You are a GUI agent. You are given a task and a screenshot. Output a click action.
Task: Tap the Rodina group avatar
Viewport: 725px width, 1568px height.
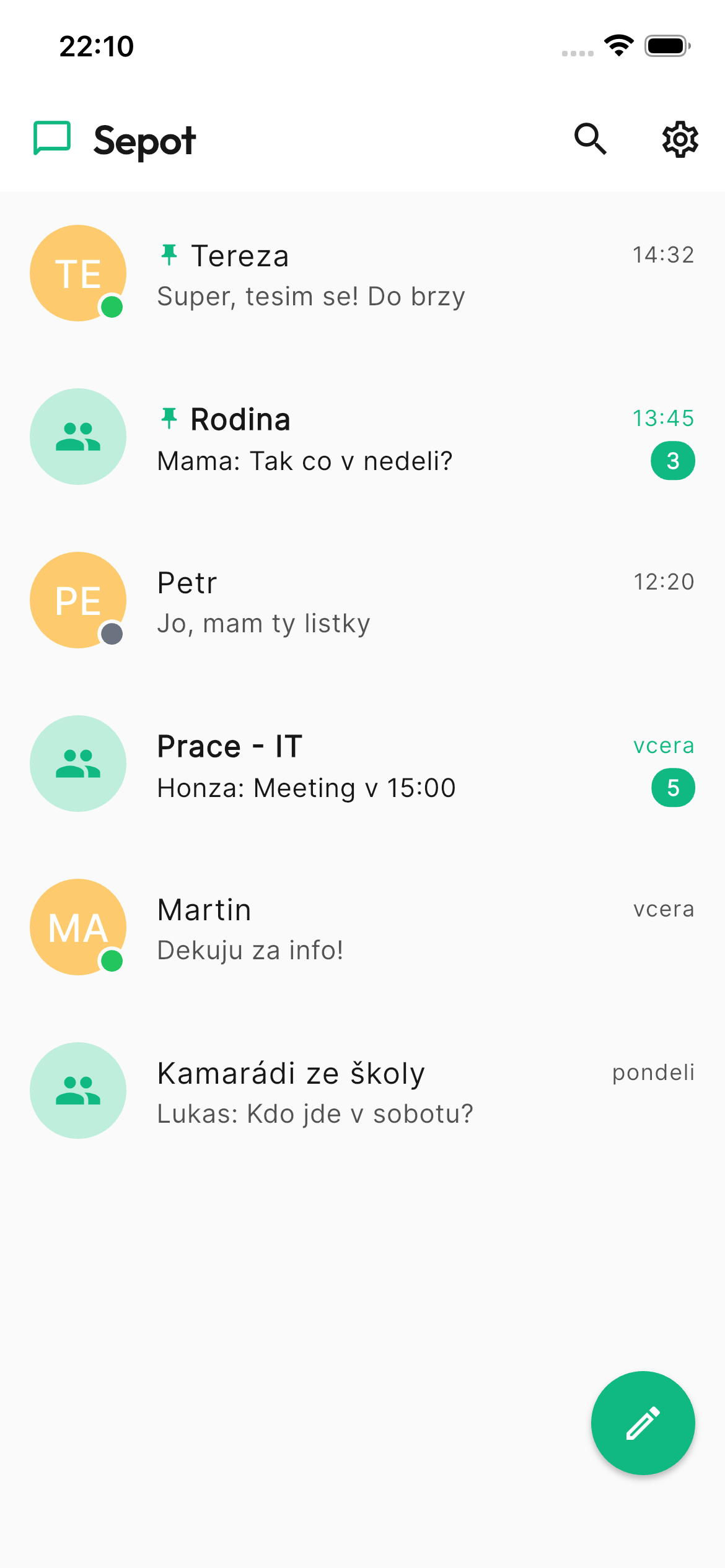(x=77, y=436)
